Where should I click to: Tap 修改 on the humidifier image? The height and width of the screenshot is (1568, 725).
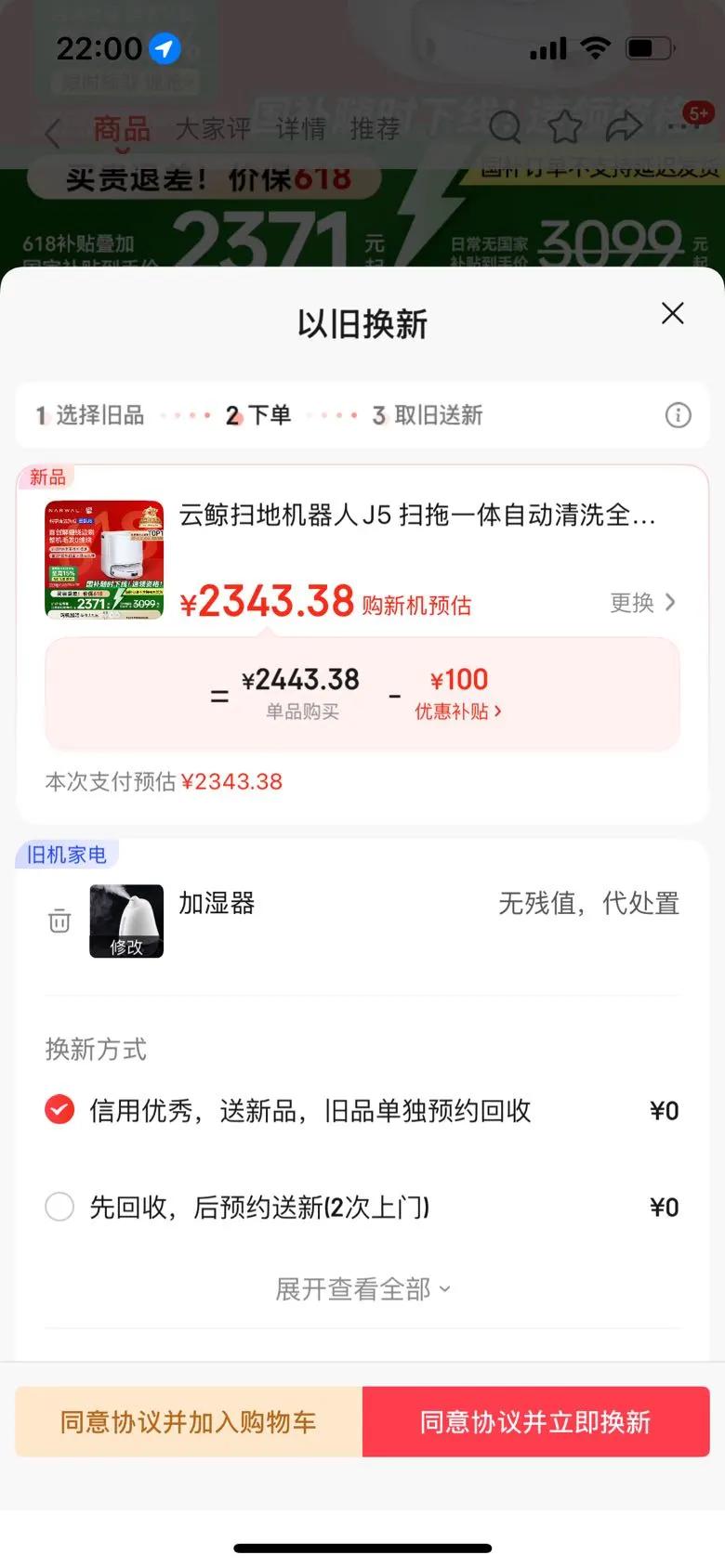[126, 946]
